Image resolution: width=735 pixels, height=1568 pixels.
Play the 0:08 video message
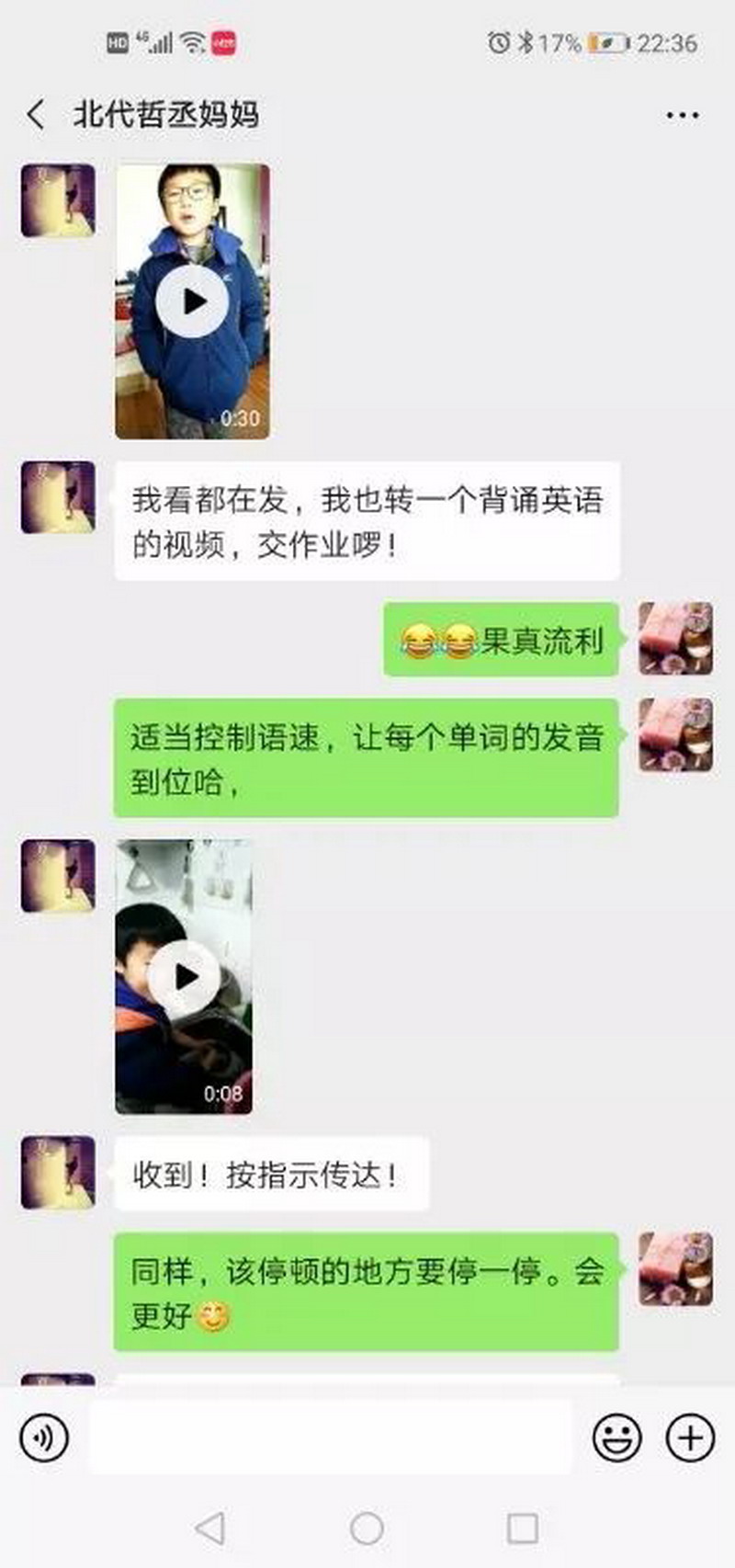click(x=185, y=977)
